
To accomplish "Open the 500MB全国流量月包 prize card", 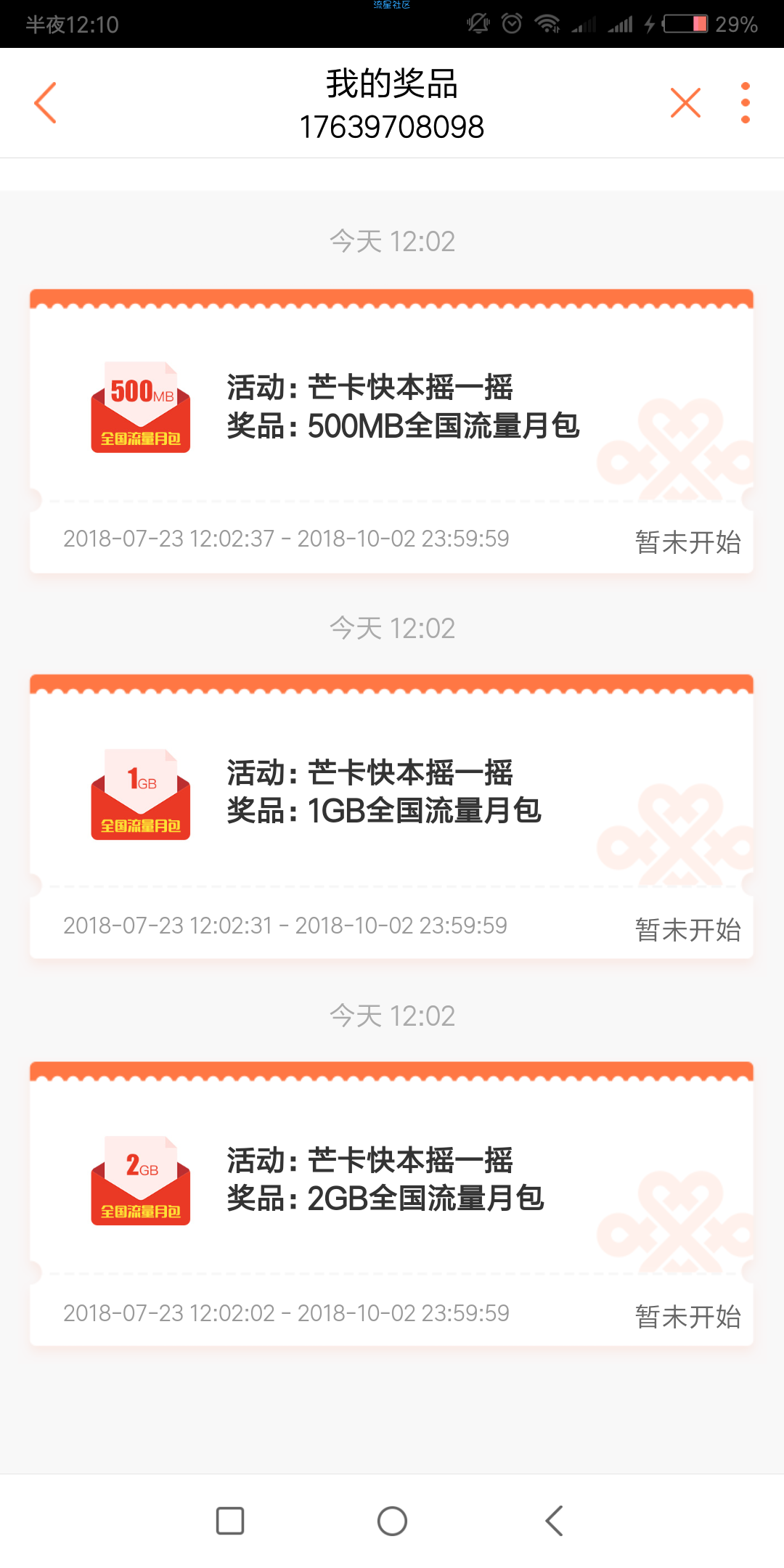I will 391,431.
